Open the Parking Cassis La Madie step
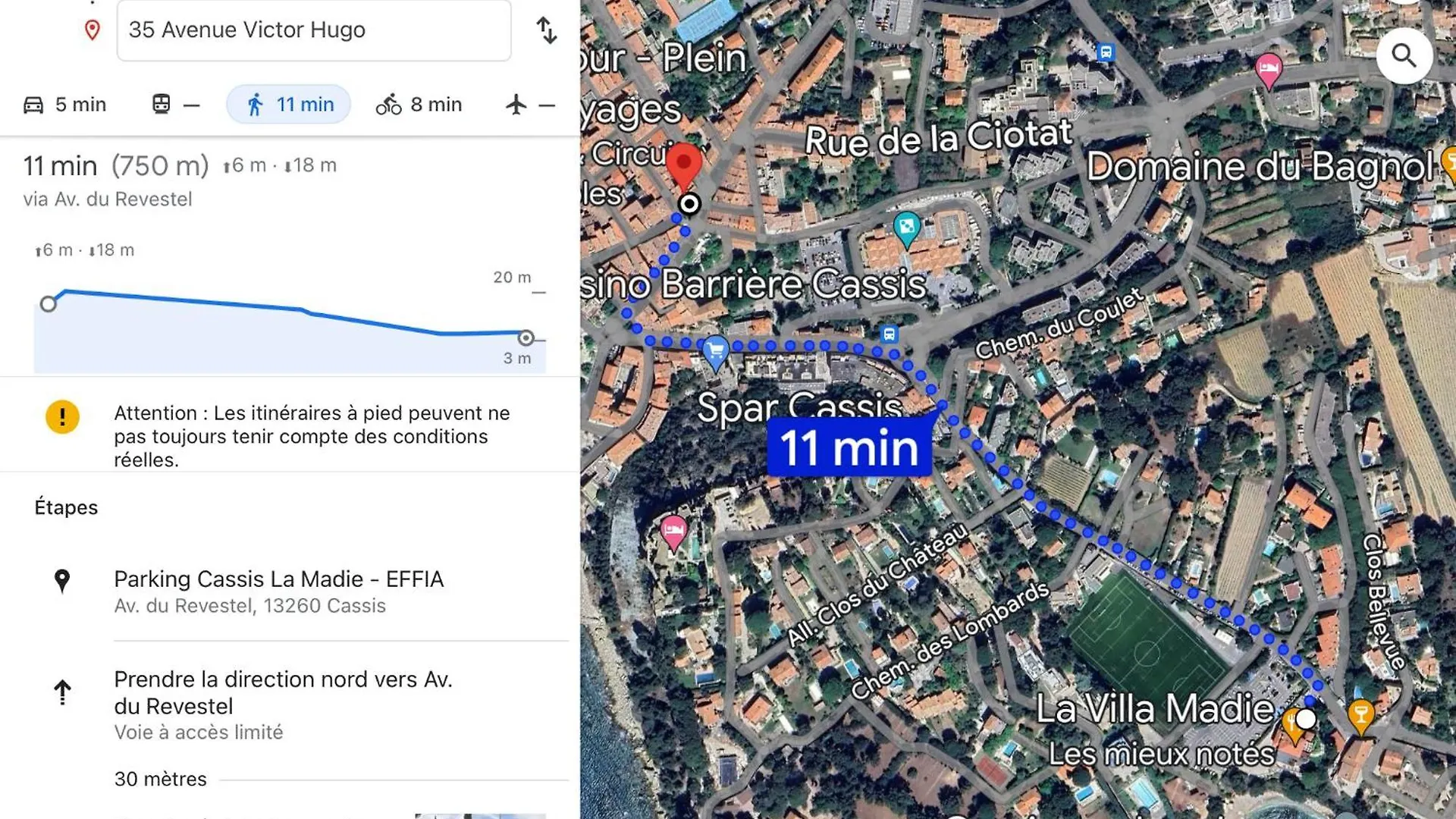 pos(278,591)
